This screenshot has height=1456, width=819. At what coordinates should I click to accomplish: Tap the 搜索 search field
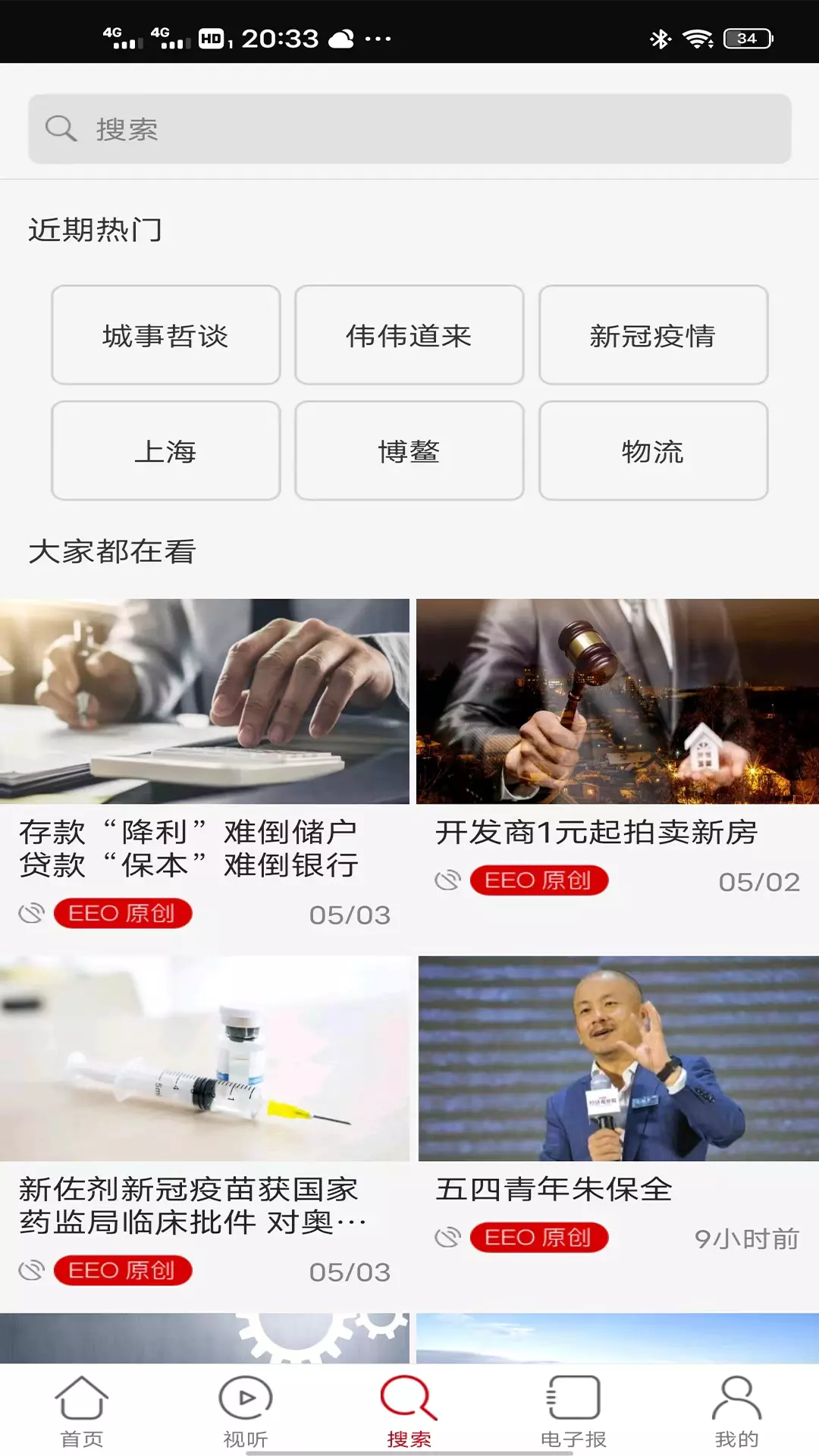(409, 129)
